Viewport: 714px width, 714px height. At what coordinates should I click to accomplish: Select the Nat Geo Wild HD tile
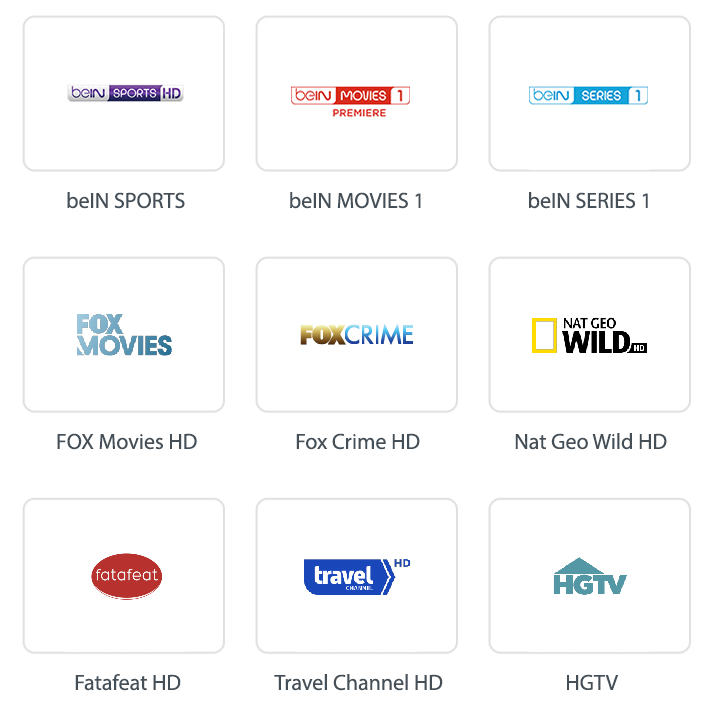pos(589,335)
